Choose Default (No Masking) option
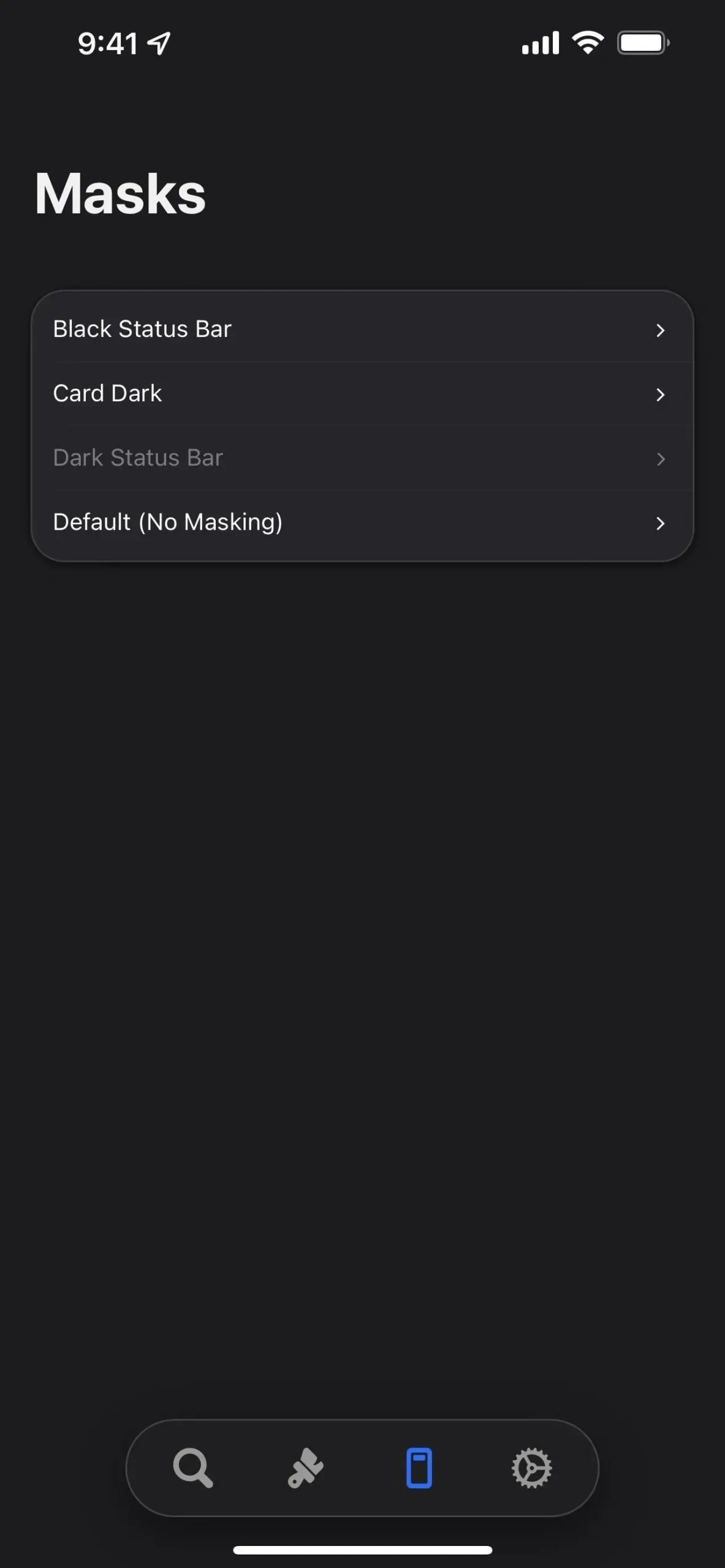Screen dimensions: 725x1568 click(x=362, y=522)
